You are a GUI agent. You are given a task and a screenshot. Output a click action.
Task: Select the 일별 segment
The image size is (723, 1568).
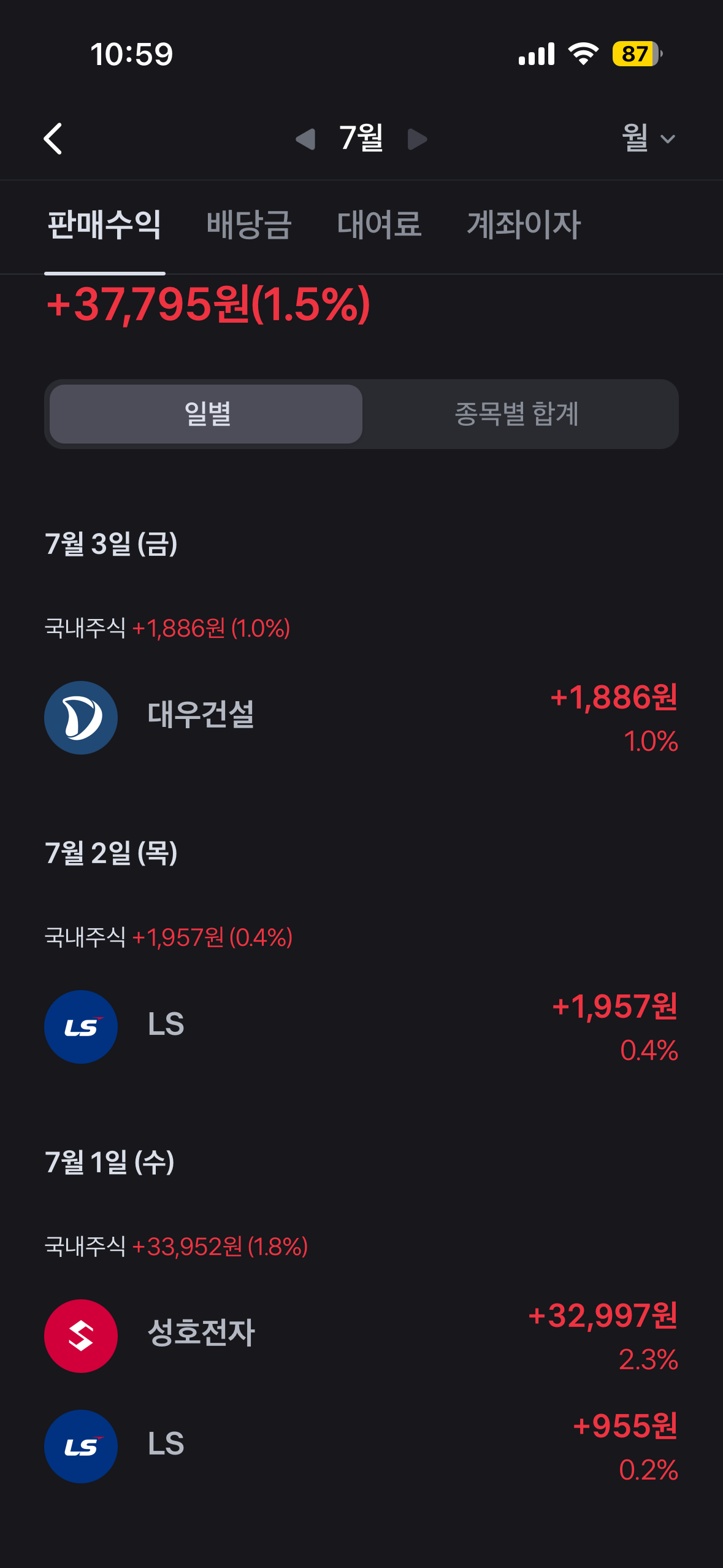[x=206, y=414]
